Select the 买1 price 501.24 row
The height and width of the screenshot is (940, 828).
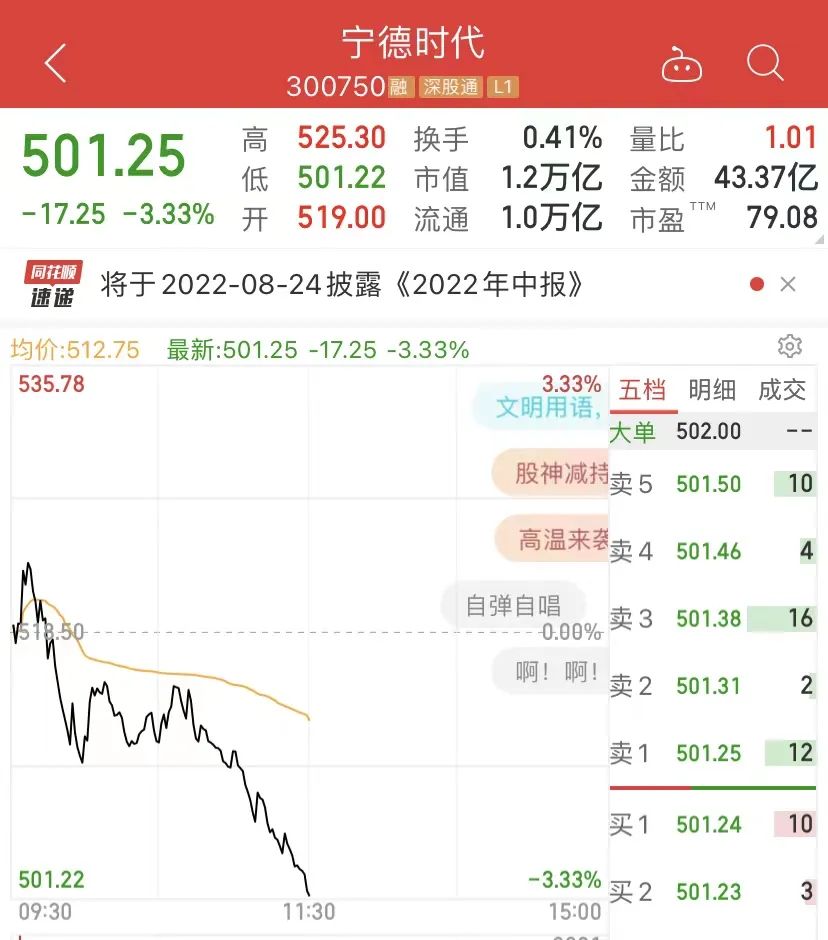712,825
